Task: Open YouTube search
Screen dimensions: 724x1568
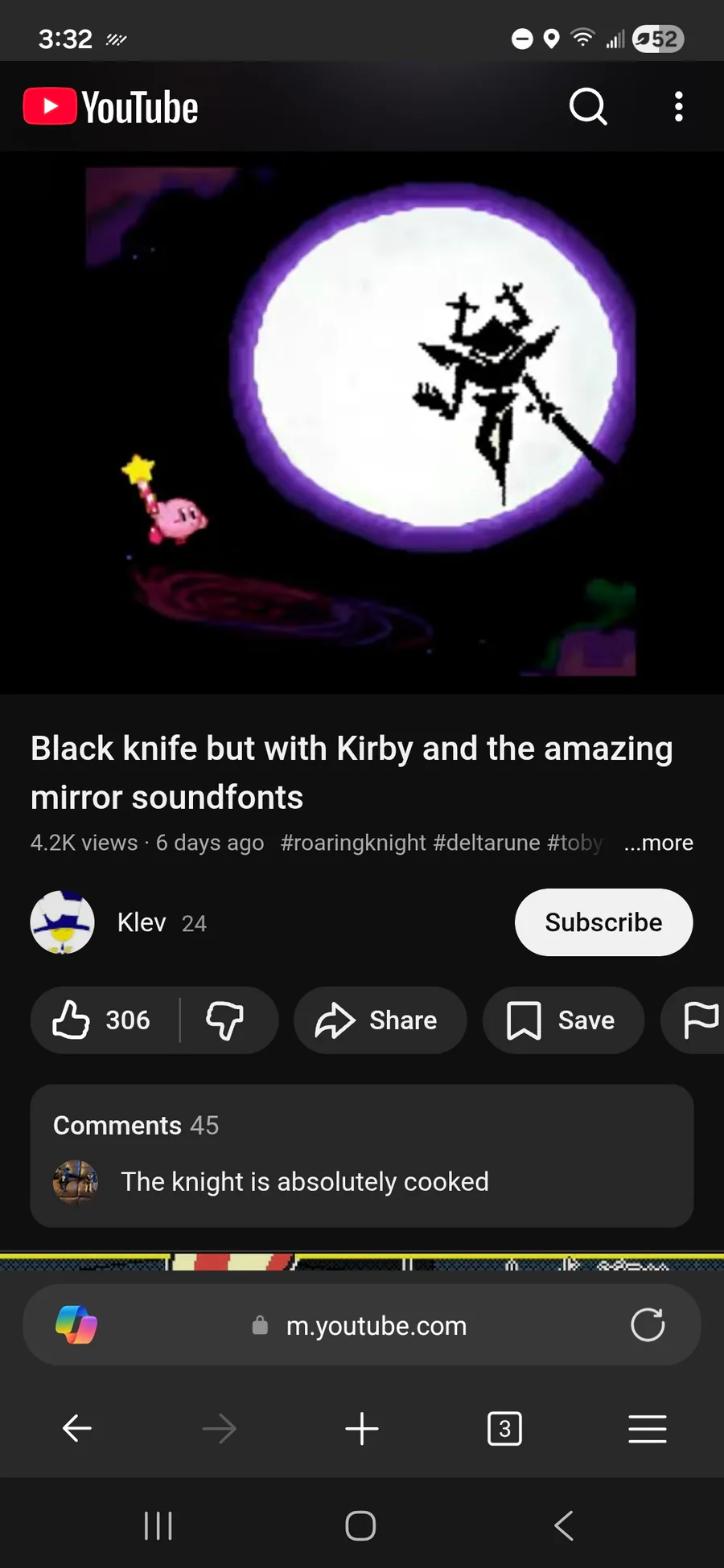Action: (588, 106)
